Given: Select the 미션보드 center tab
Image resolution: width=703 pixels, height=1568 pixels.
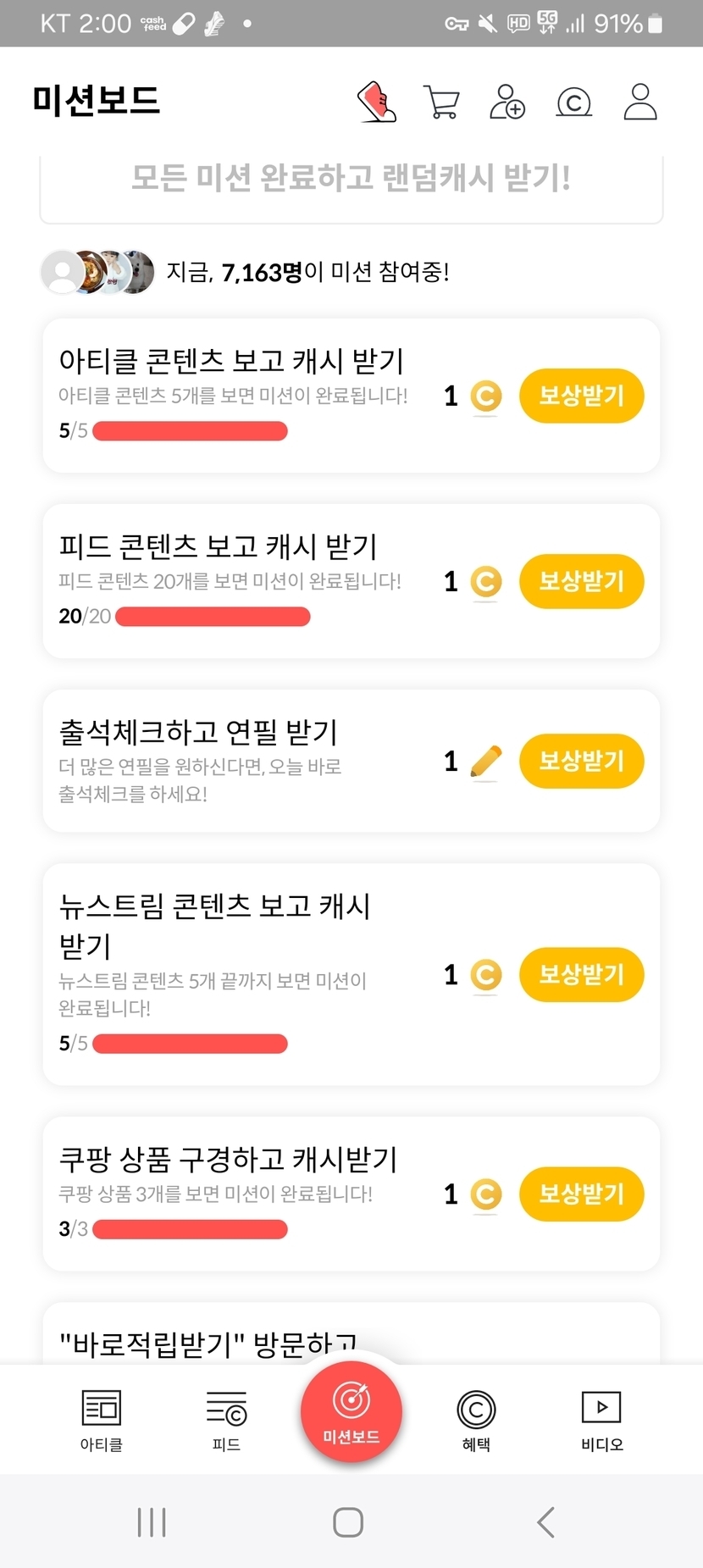Looking at the screenshot, I should click(x=351, y=1412).
